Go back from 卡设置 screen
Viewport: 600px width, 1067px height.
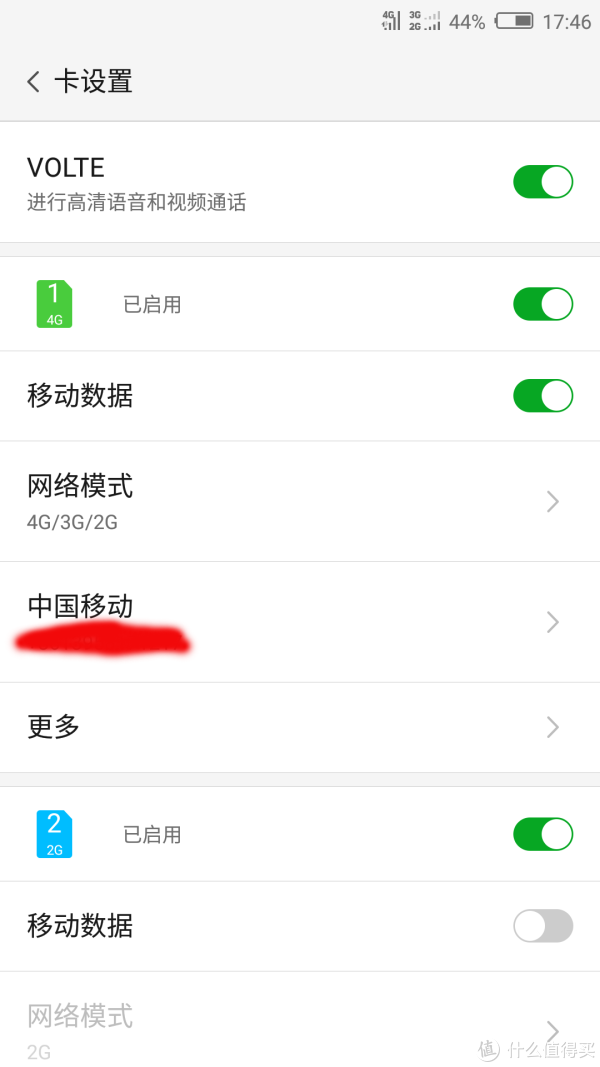(x=34, y=82)
